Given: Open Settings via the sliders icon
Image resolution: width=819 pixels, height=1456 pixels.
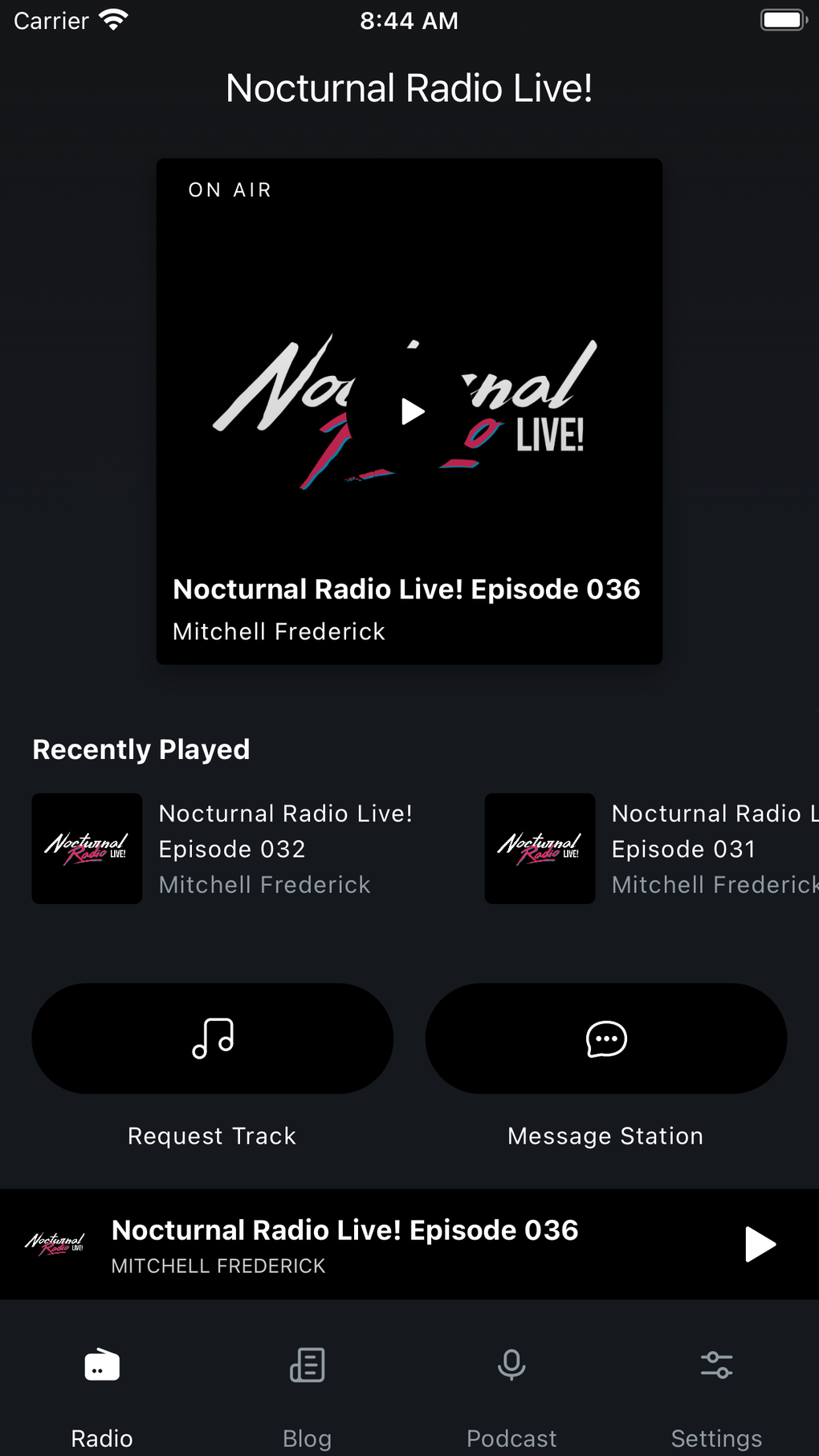Looking at the screenshot, I should coord(716,1364).
